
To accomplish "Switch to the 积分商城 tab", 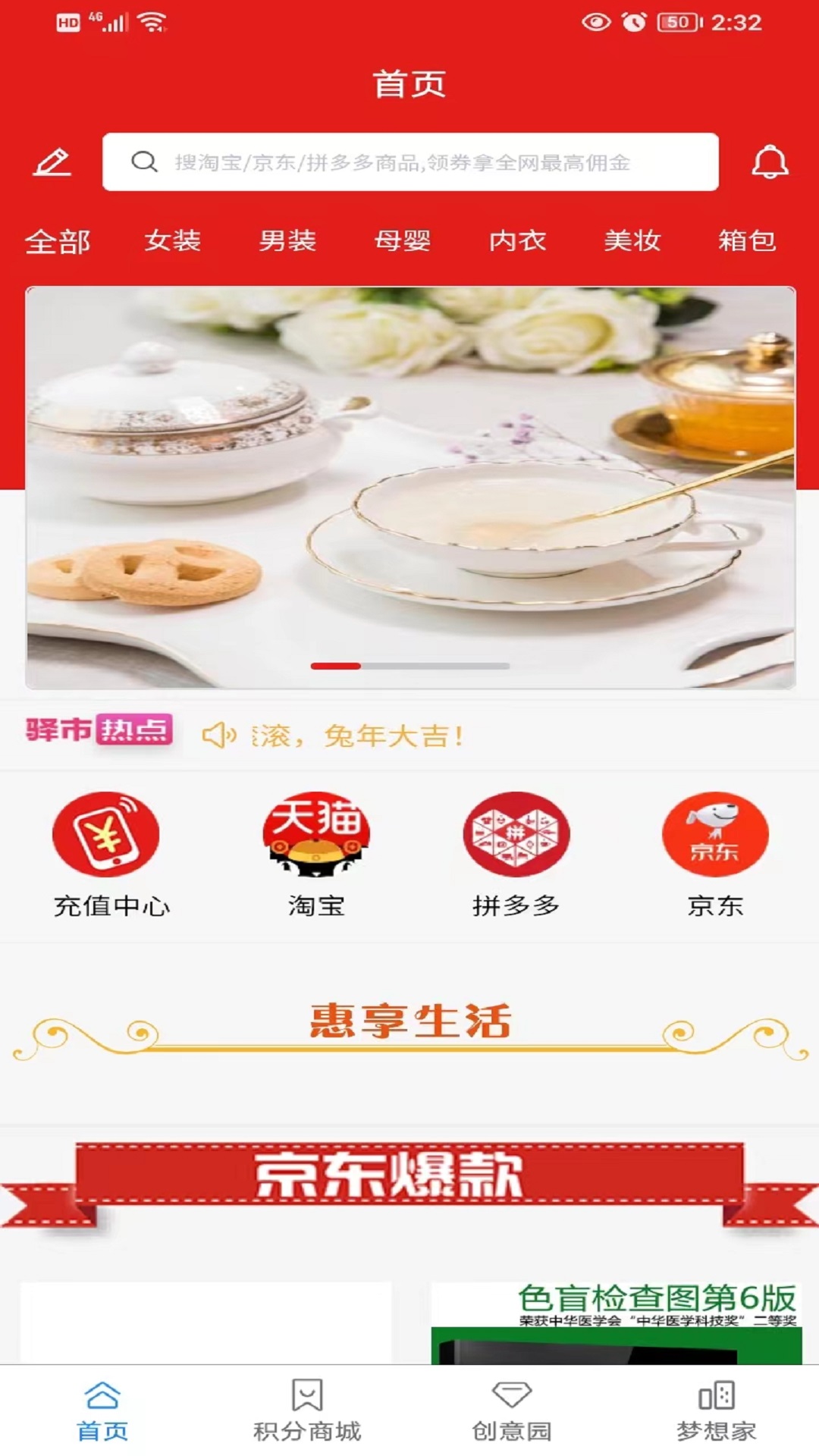I will (x=307, y=1410).
